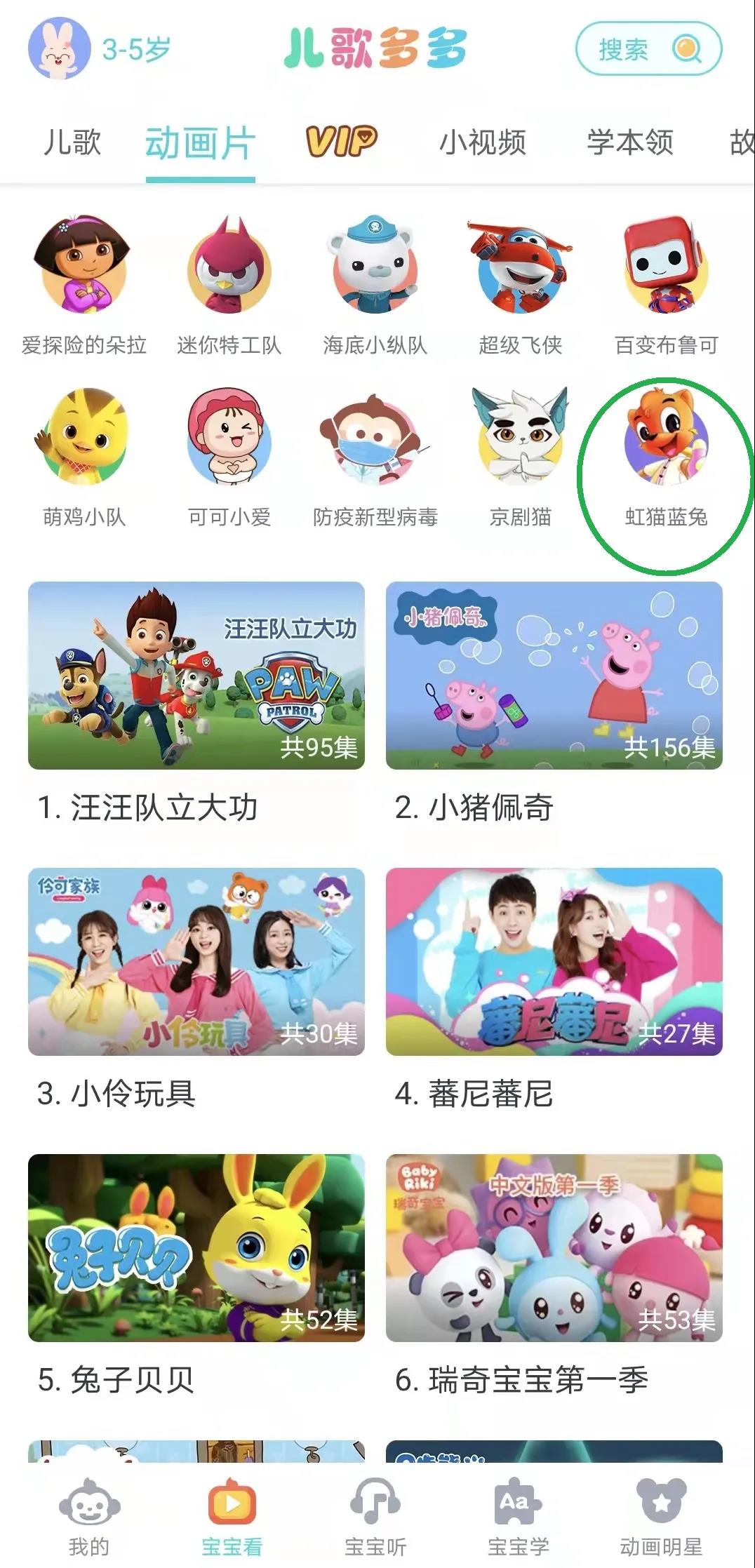Viewport: 755px width, 1568px height.
Task: Switch to the 儿歌 tab
Action: pyautogui.click(x=72, y=142)
